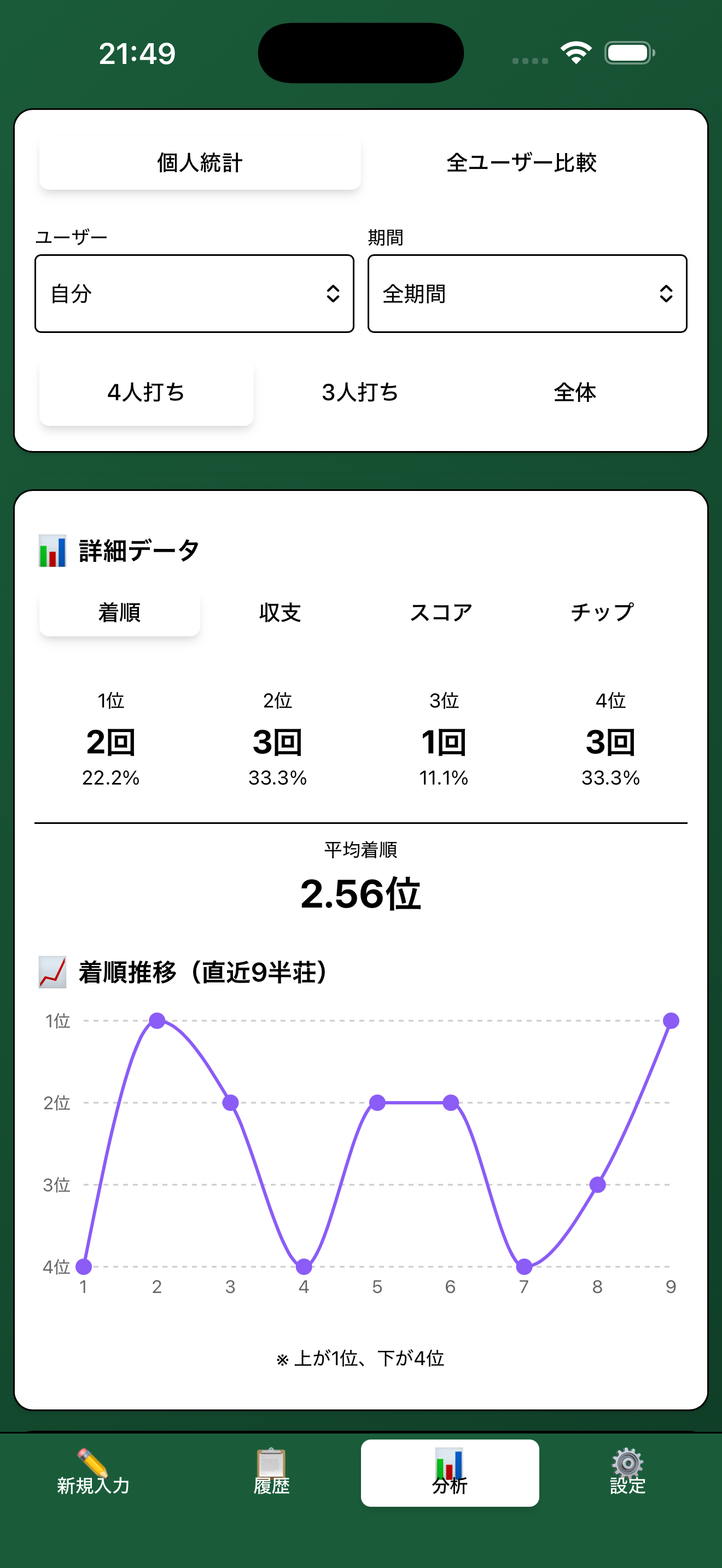This screenshot has width=722, height=1568.
Task: Switch to 3人打ち segment
Action: pyautogui.click(x=360, y=393)
